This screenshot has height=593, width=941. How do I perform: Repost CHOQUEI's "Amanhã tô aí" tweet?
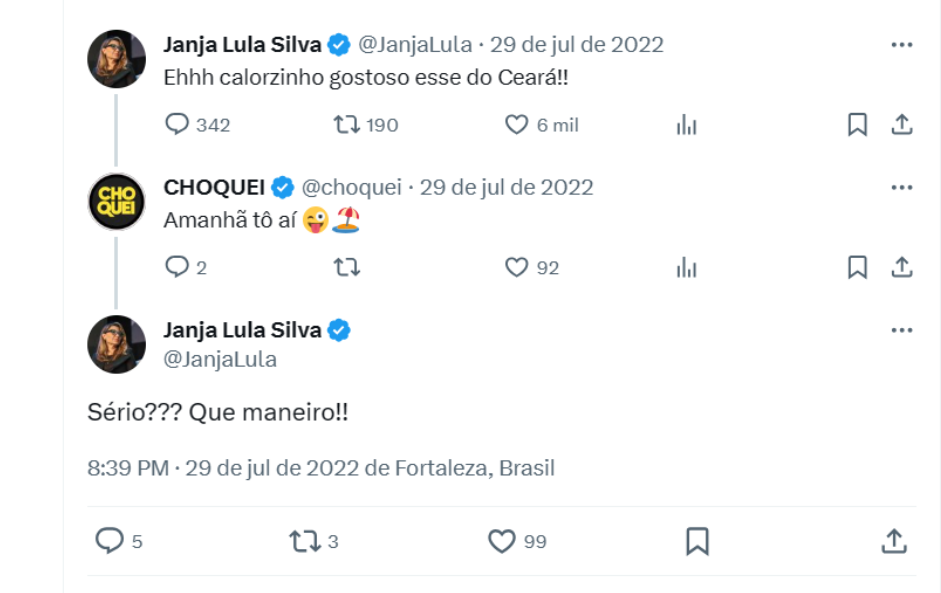(x=347, y=267)
